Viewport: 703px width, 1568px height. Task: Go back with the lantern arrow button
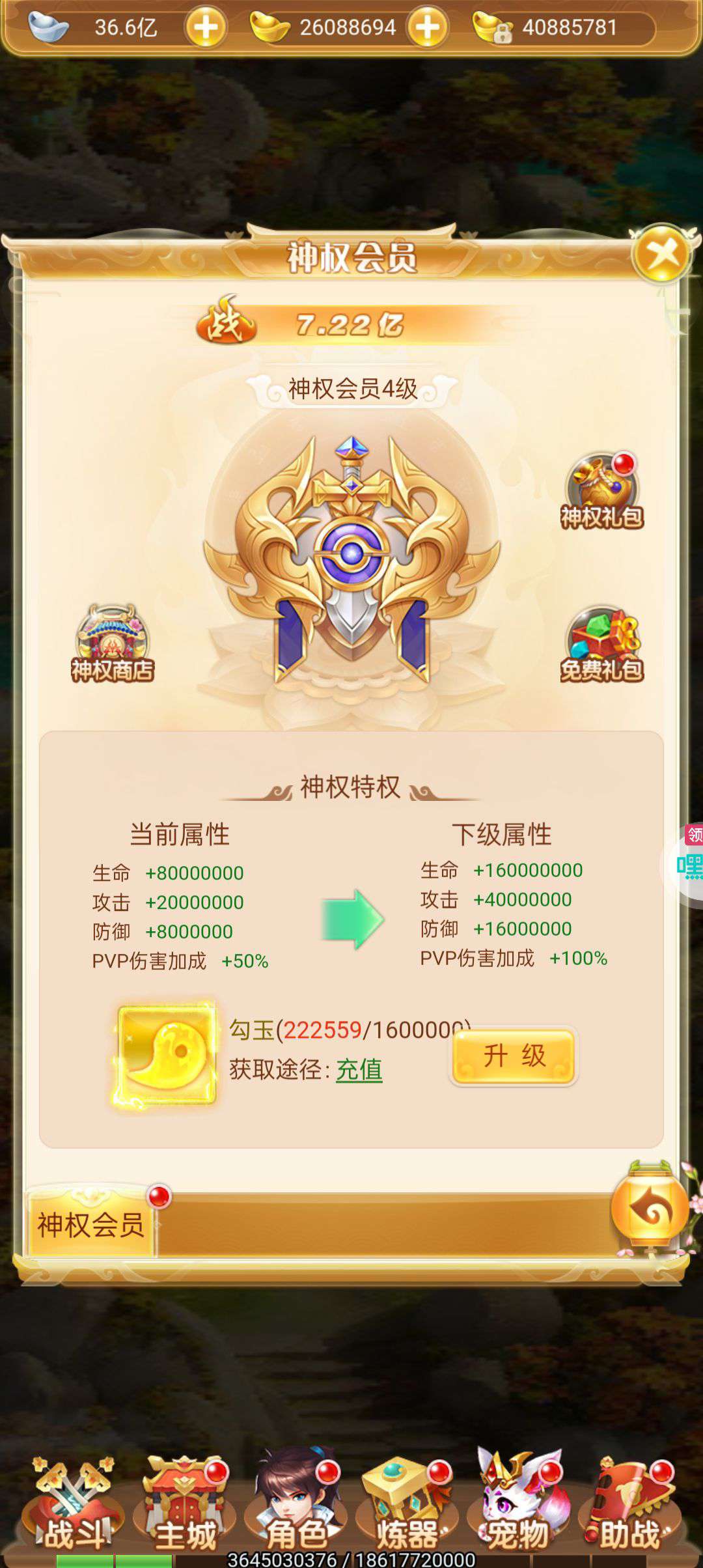click(x=650, y=1209)
